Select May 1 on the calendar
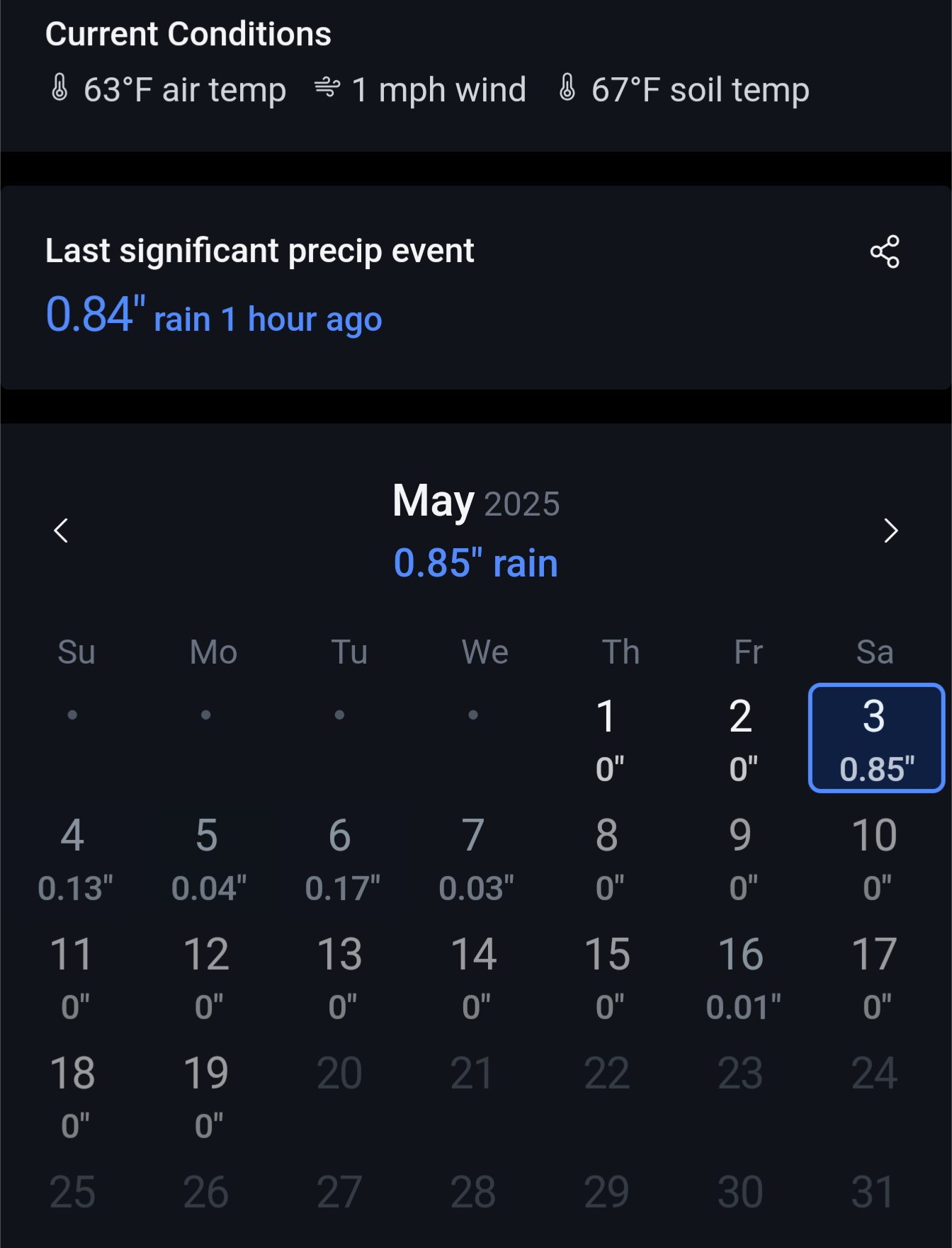 click(608, 738)
